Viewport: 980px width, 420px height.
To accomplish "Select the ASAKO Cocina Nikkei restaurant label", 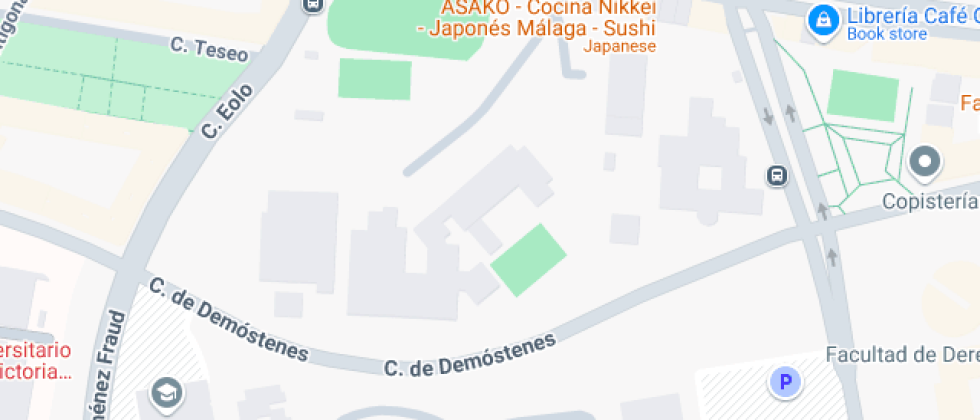I will [x=536, y=20].
